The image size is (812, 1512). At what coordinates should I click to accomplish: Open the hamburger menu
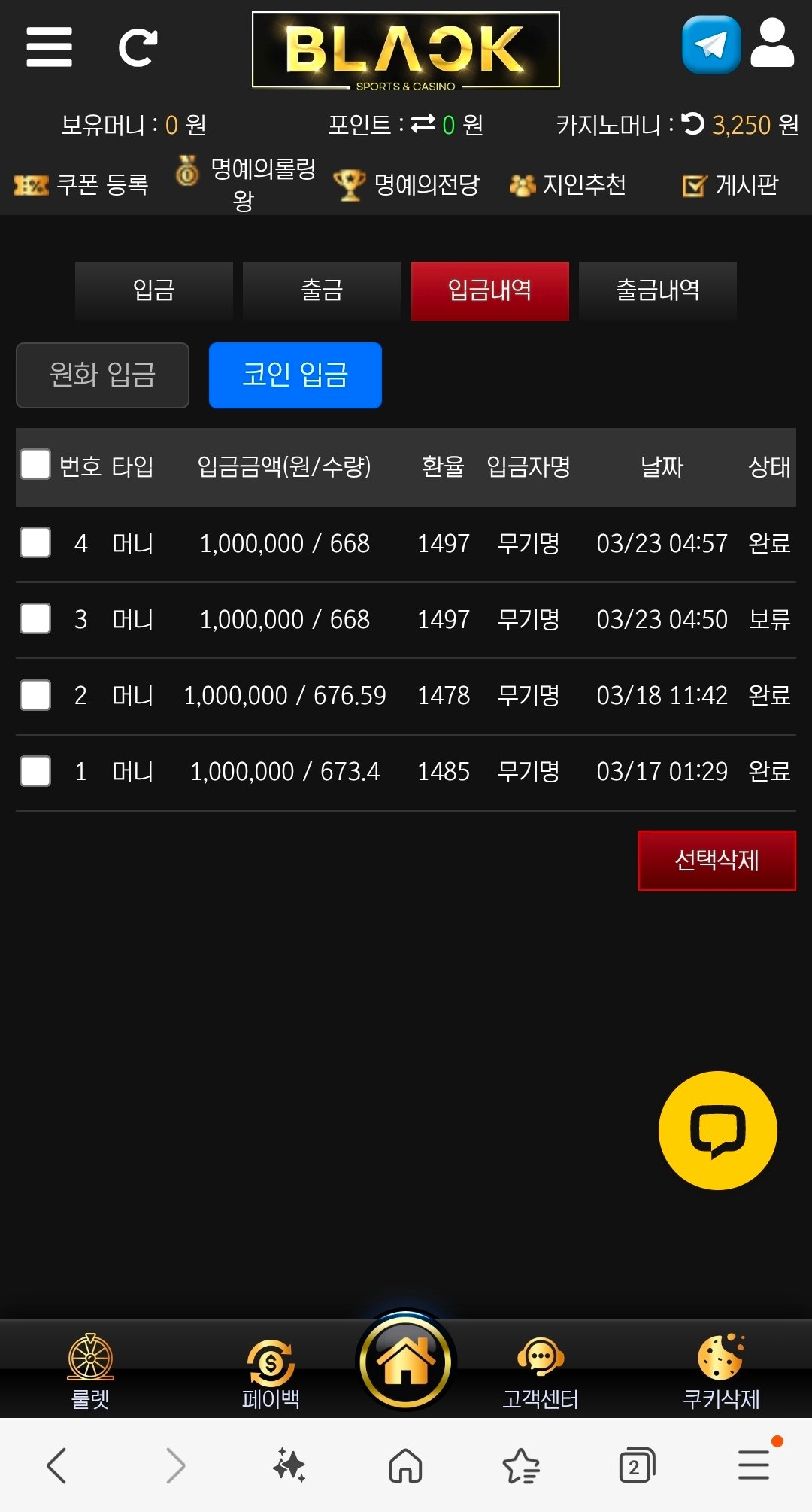pos(49,47)
